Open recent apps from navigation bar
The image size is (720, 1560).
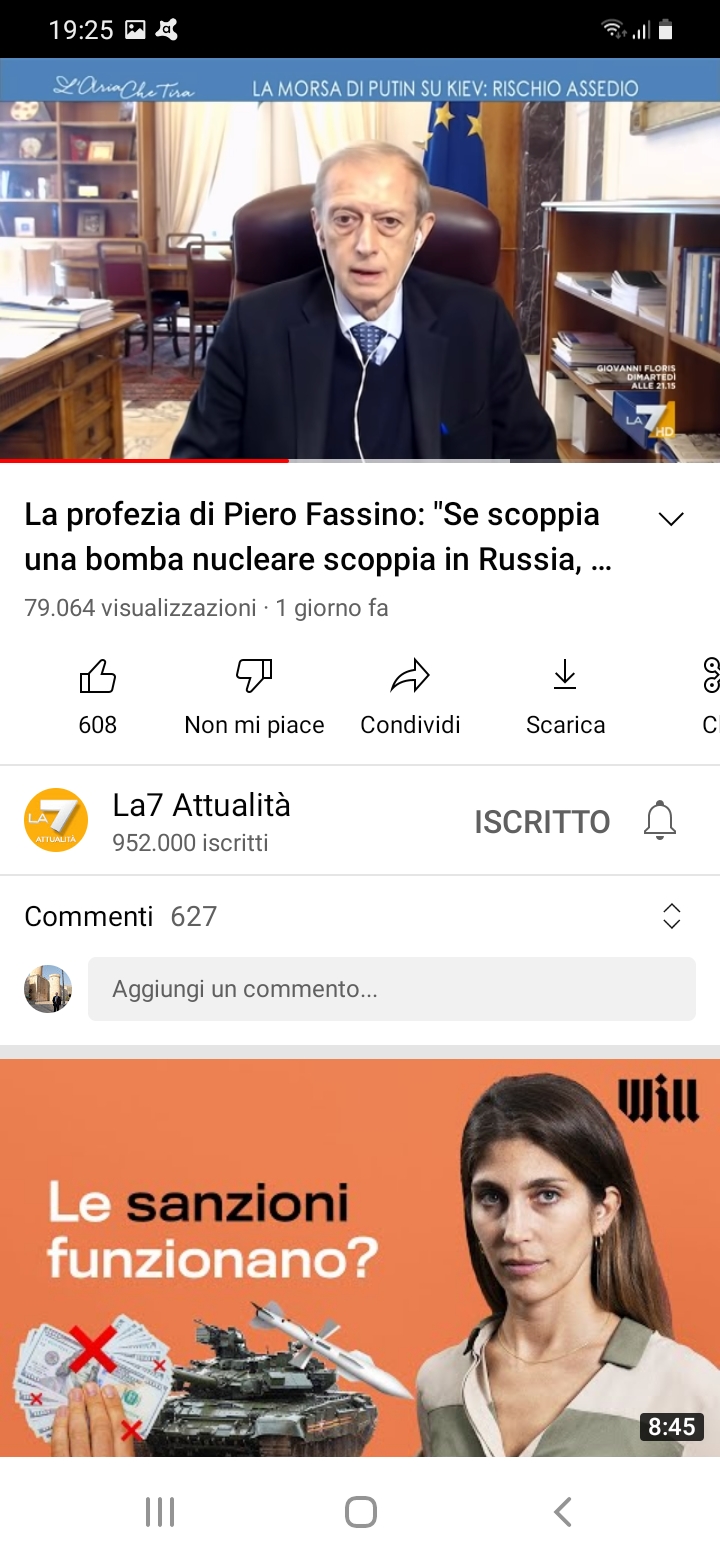pos(160,1511)
